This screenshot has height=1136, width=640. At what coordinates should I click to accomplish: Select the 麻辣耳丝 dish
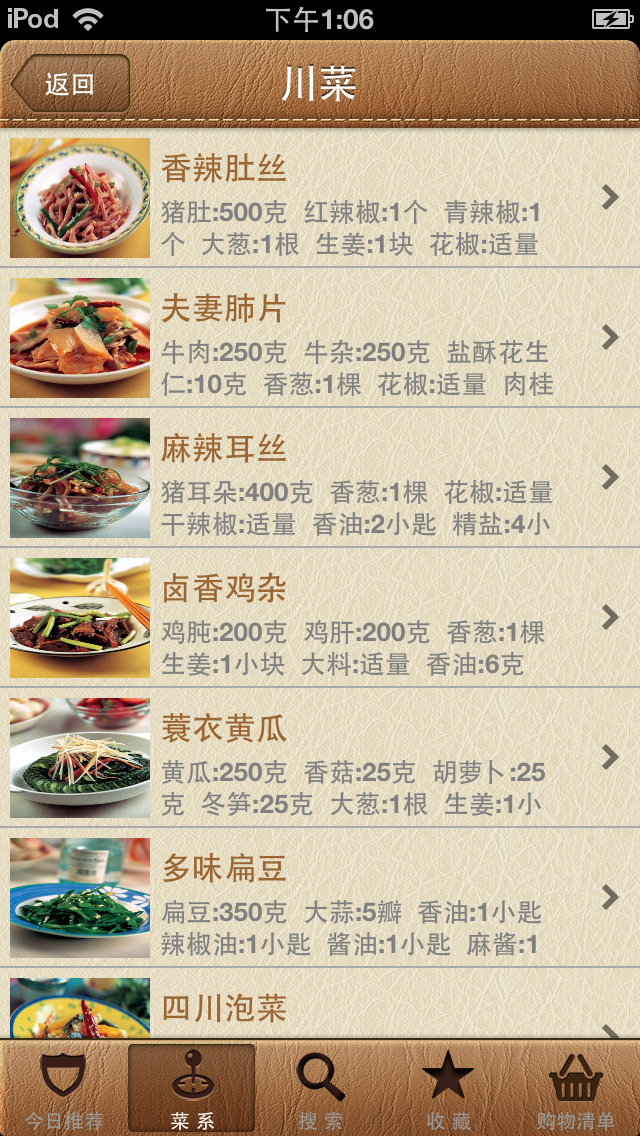(x=320, y=478)
